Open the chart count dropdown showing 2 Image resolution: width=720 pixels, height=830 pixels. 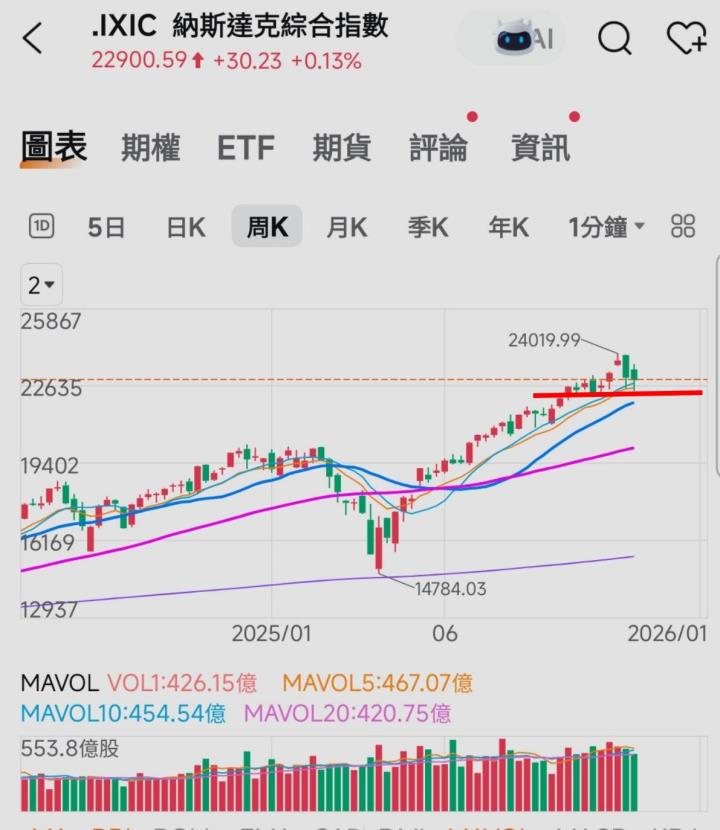pyautogui.click(x=42, y=286)
